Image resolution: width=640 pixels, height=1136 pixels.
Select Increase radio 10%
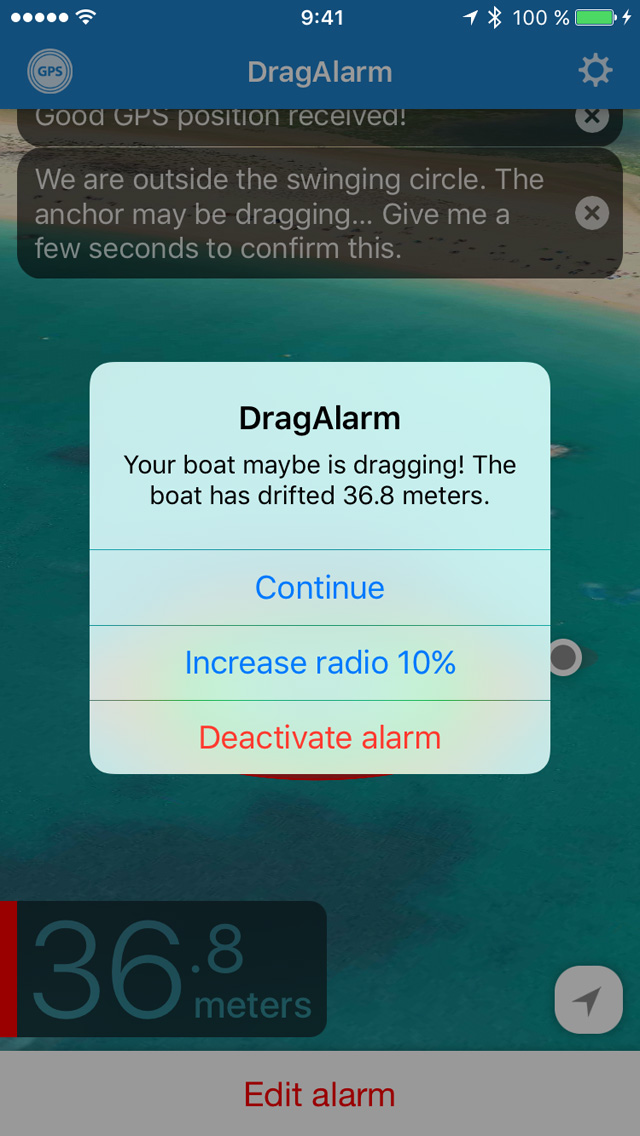tap(320, 662)
